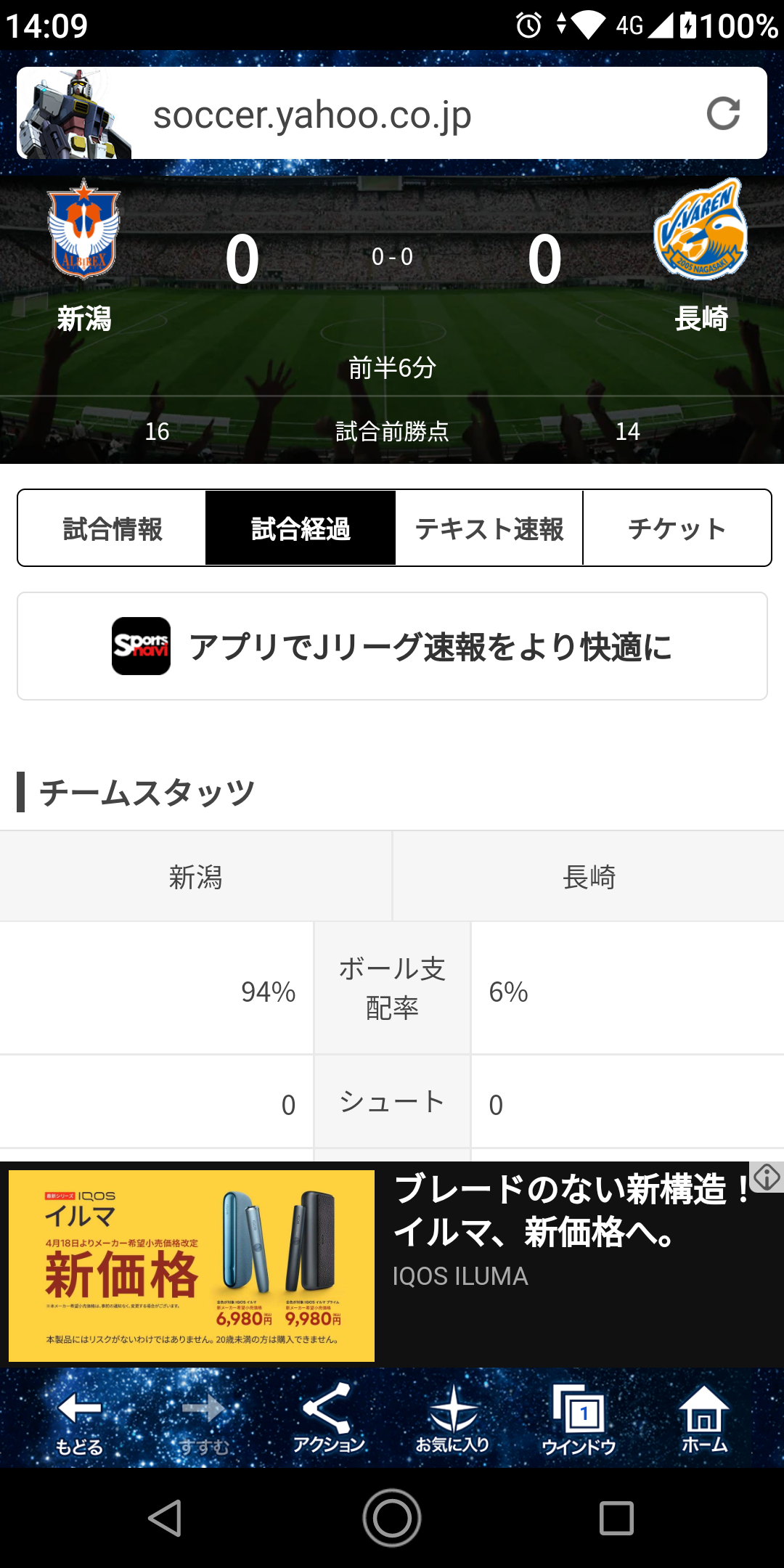Tap the ad info icon

click(767, 1177)
